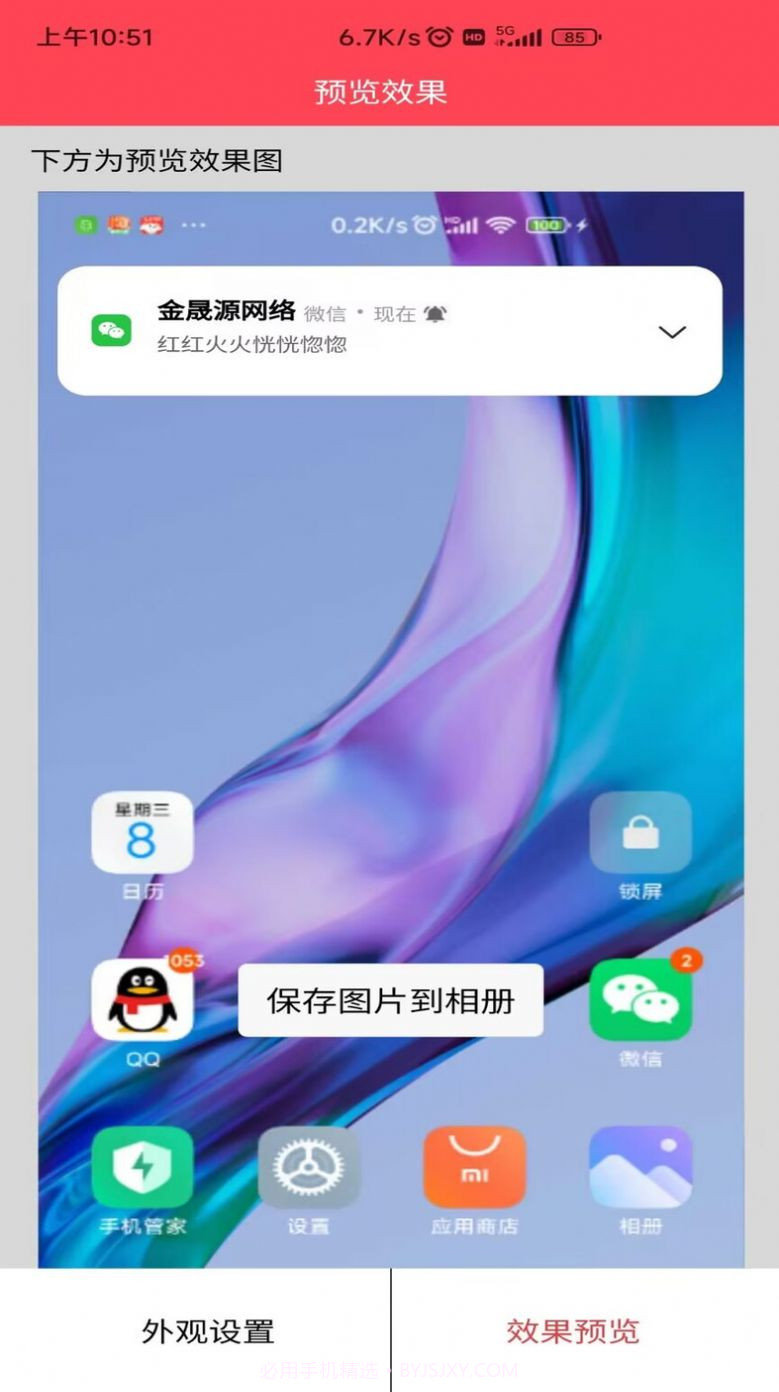779x1392 pixels.
Task: Switch to the 外观设置 tab
Action: (207, 1331)
